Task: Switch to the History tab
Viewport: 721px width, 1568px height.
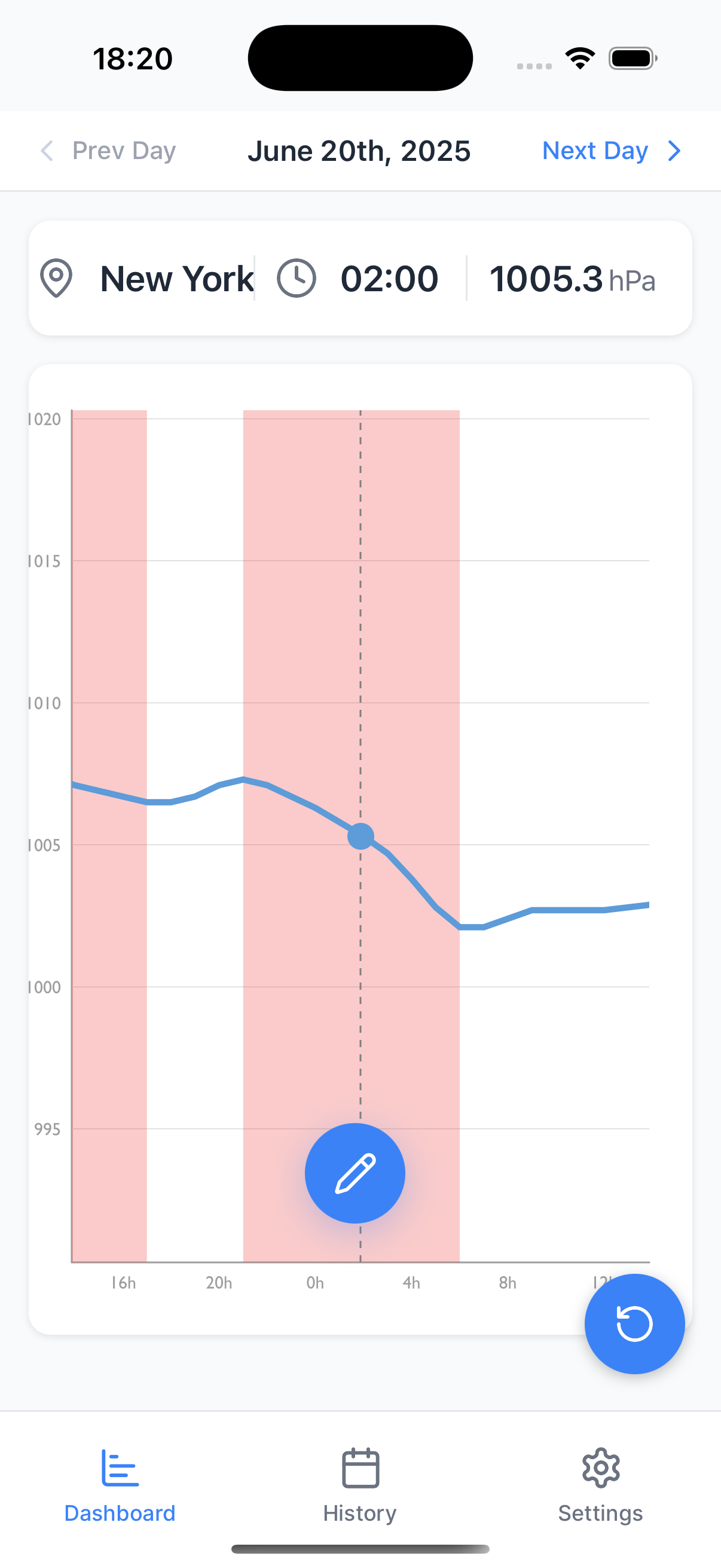Action: coord(360,1485)
